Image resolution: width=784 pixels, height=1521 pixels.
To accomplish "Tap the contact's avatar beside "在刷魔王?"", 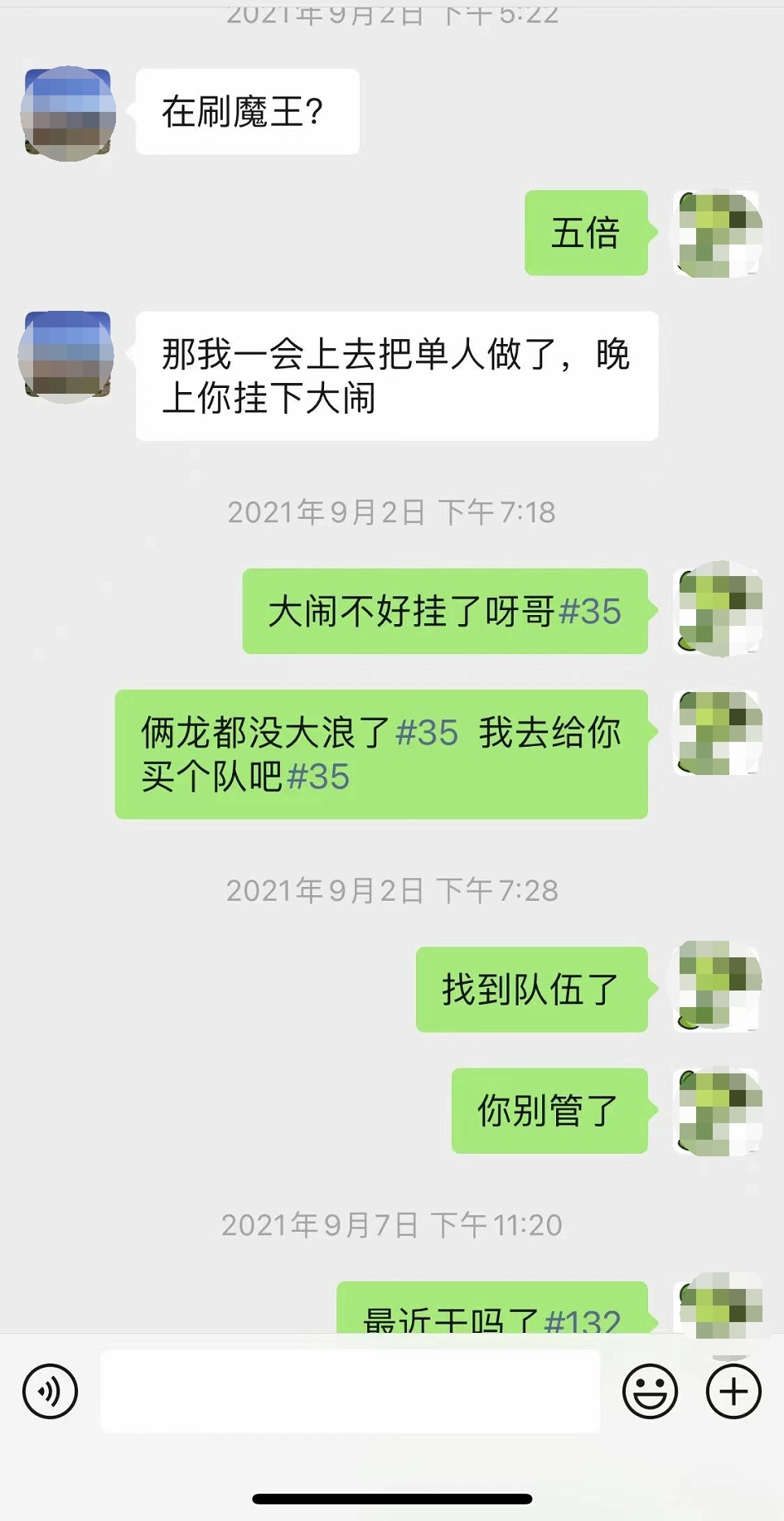I will (68, 113).
